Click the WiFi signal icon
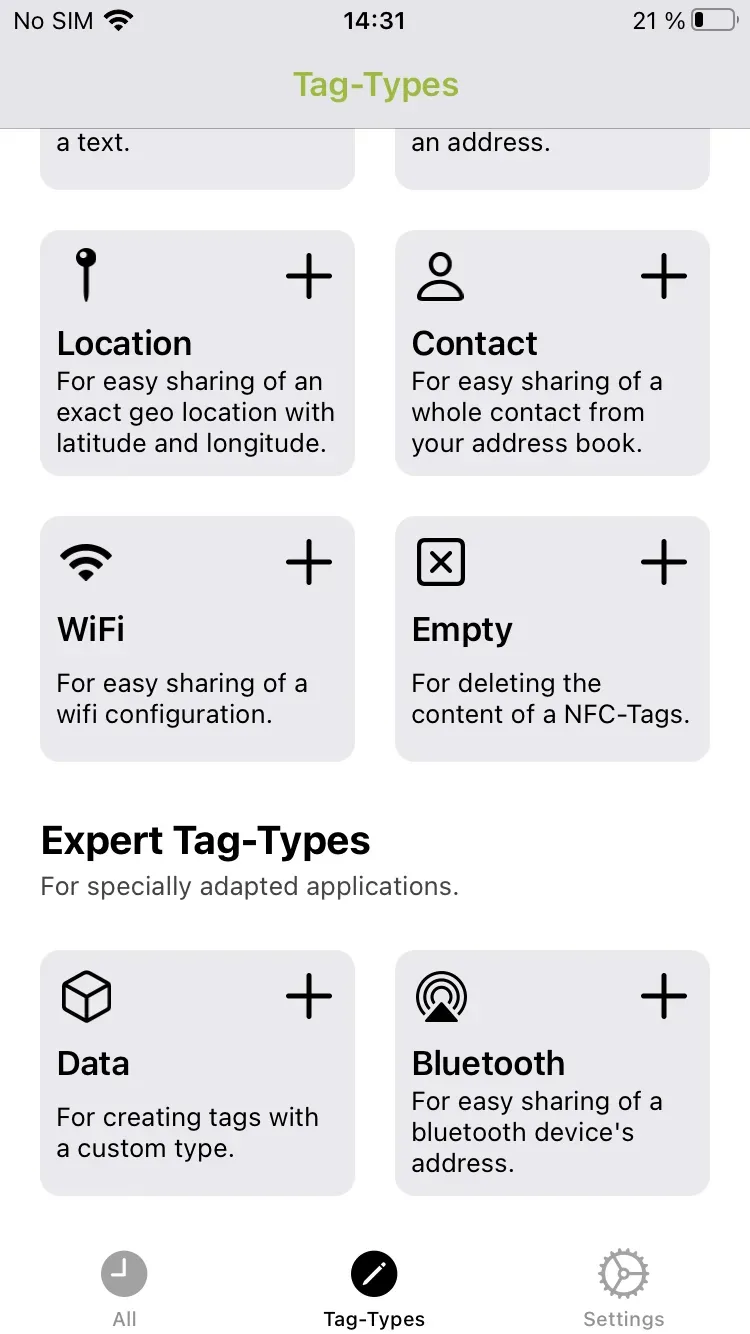The height and width of the screenshot is (1334, 750). [86, 561]
